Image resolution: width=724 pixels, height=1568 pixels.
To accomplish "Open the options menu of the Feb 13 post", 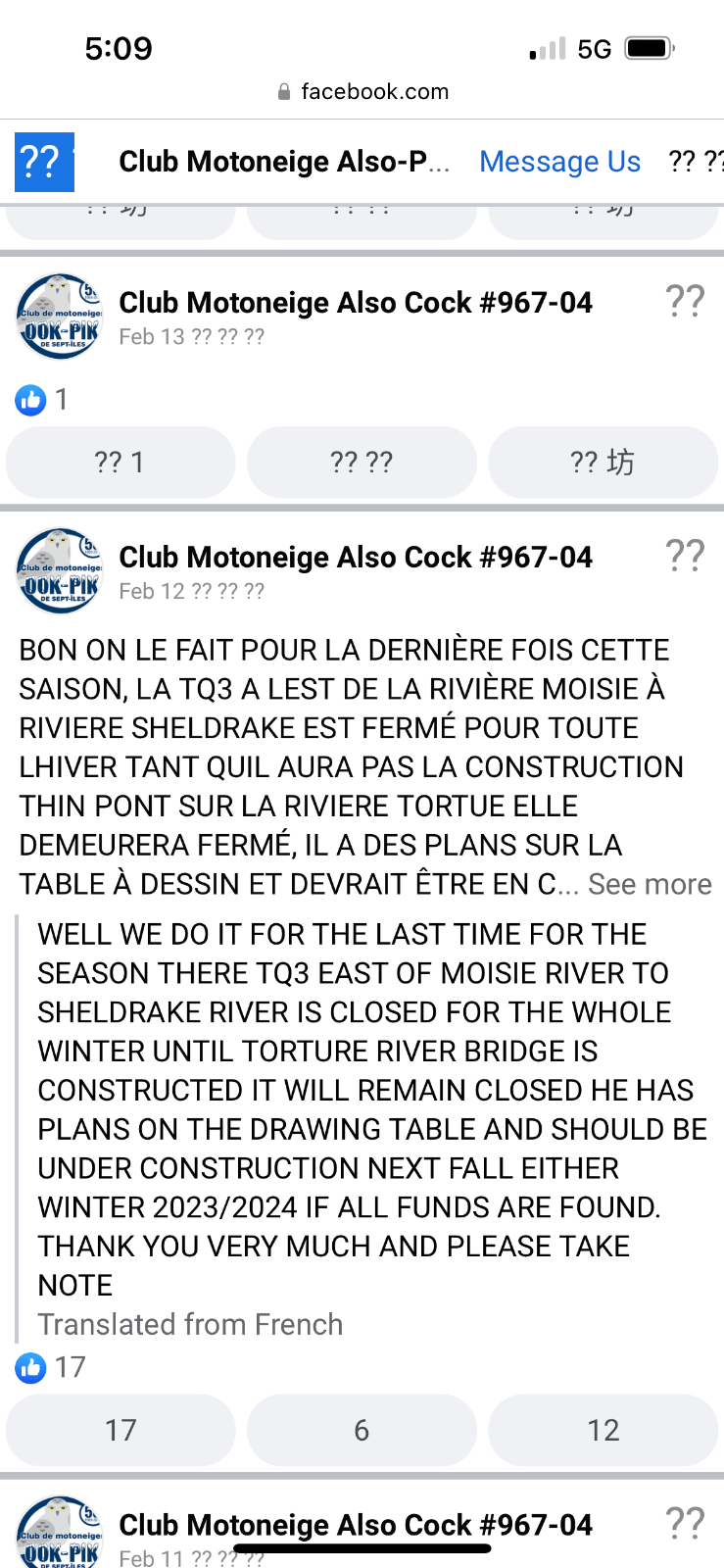I will [685, 301].
